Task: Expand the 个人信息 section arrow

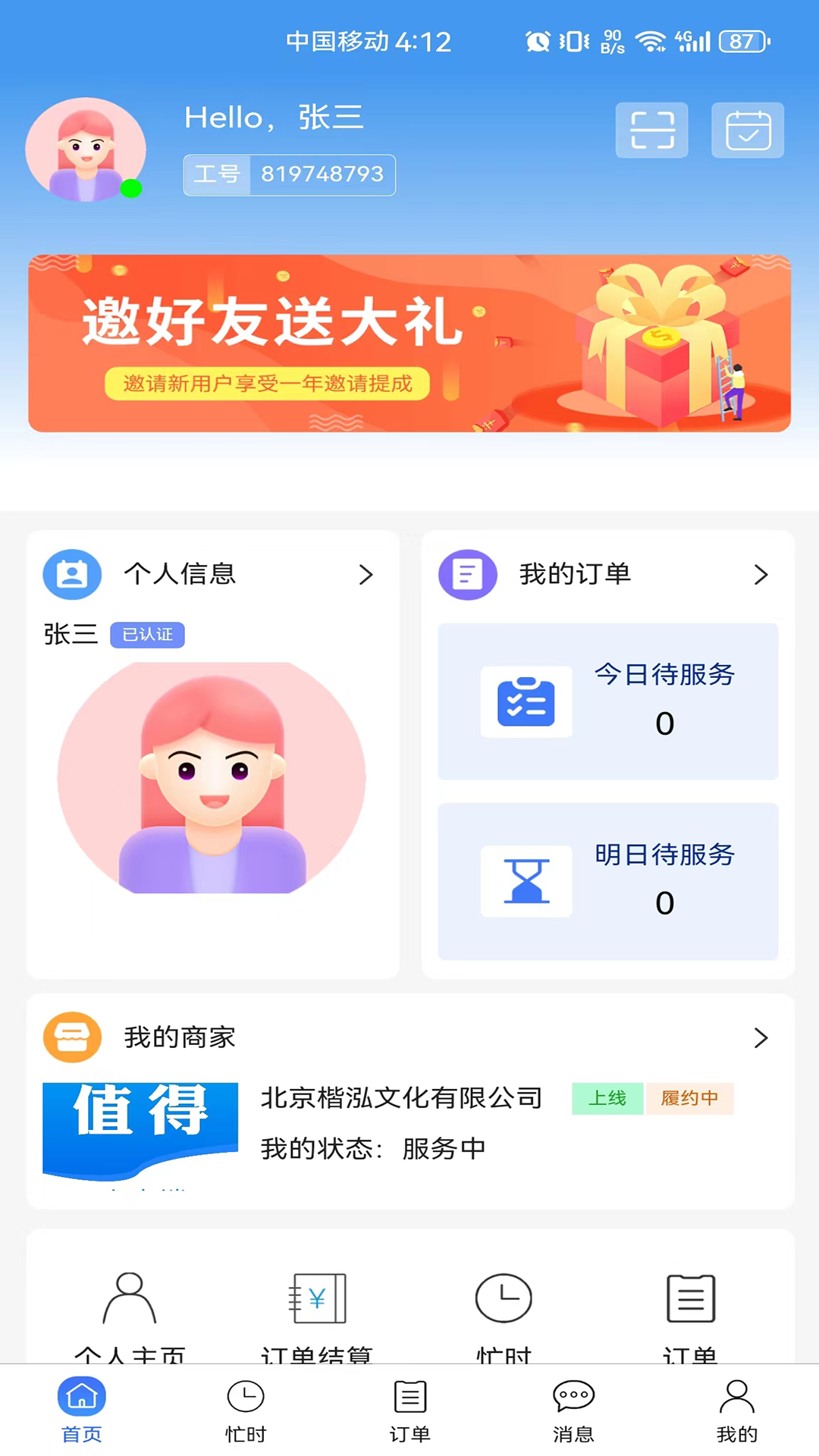Action: pos(367,575)
